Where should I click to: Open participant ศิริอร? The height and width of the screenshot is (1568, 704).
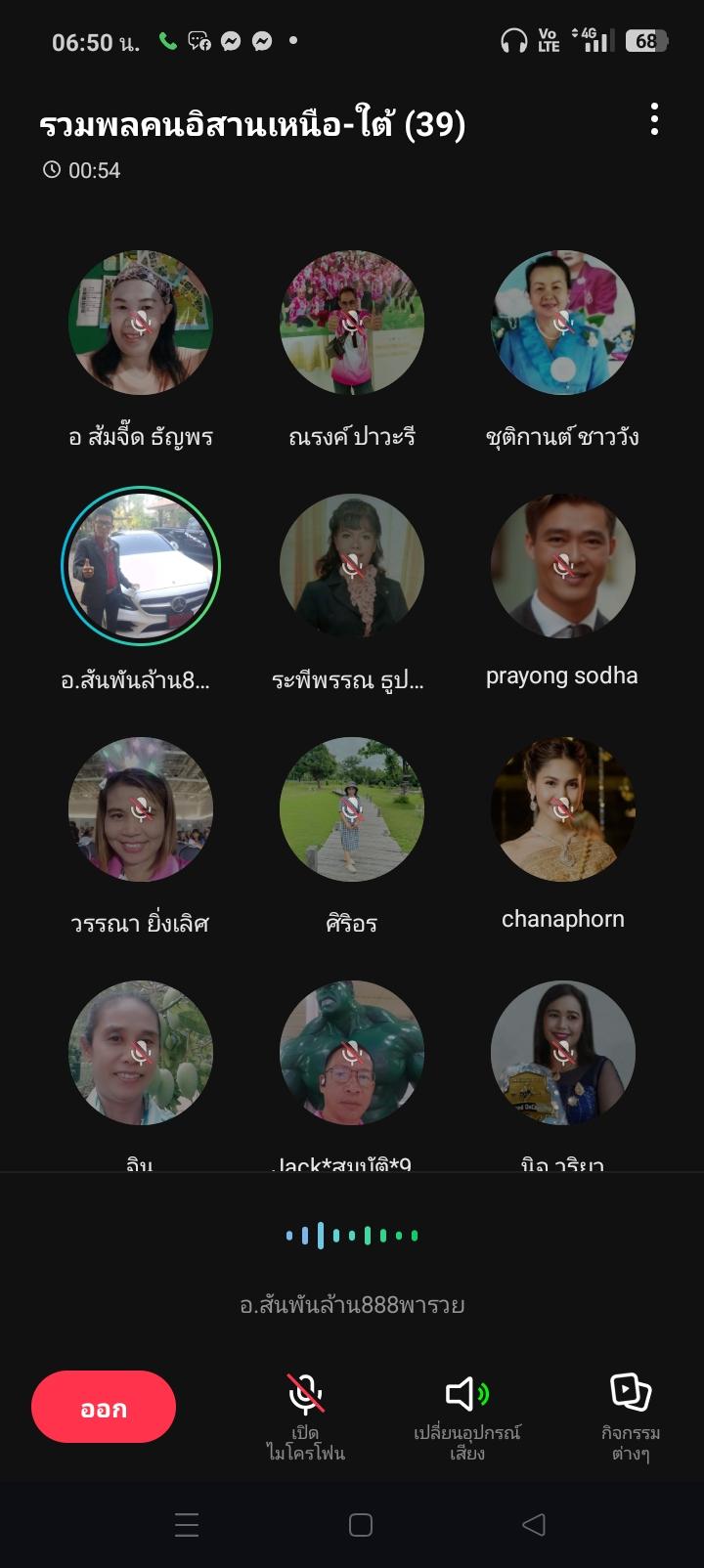click(x=352, y=809)
